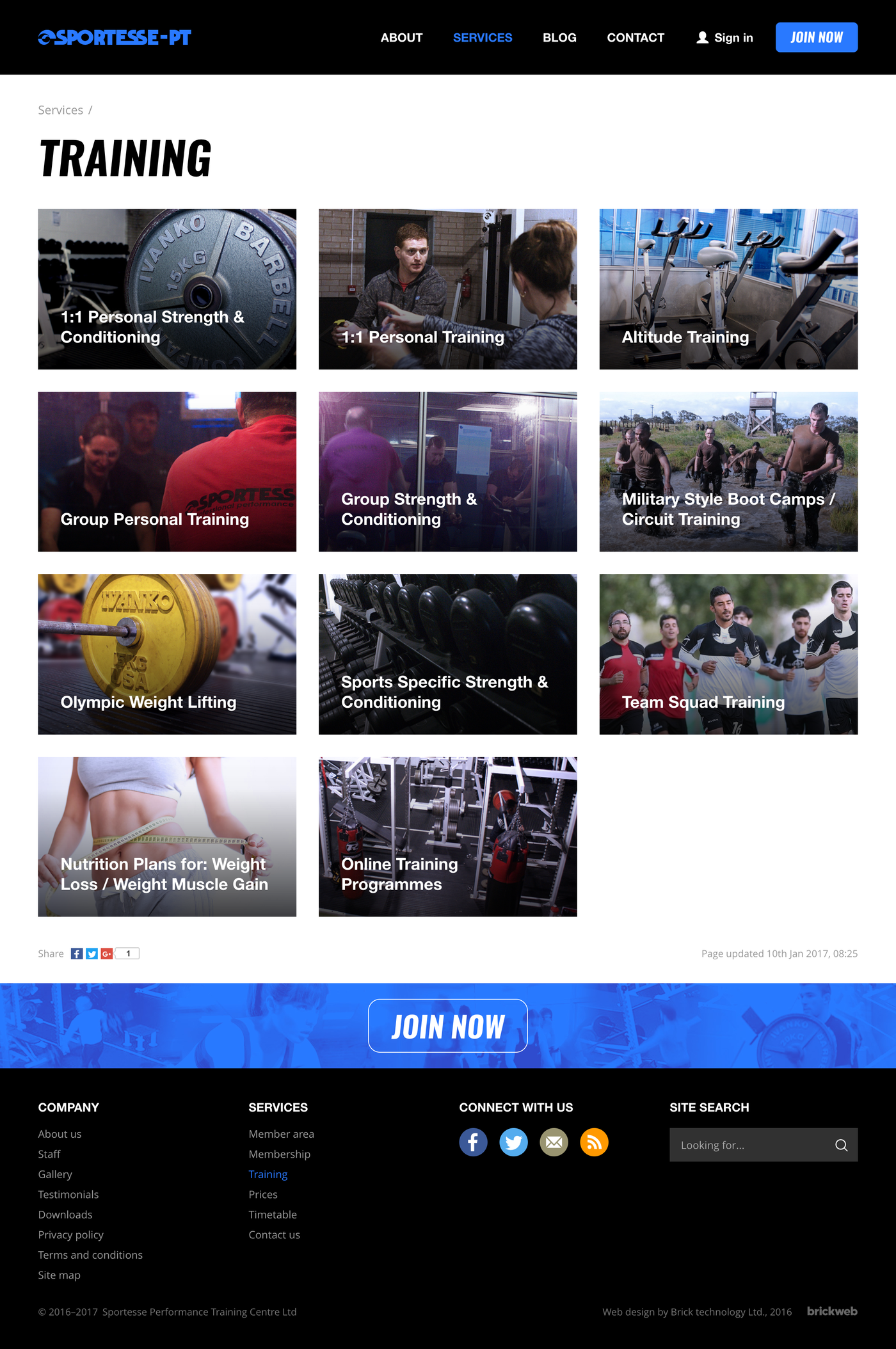Open Group Personal Training card
The height and width of the screenshot is (1349, 896).
click(x=167, y=472)
